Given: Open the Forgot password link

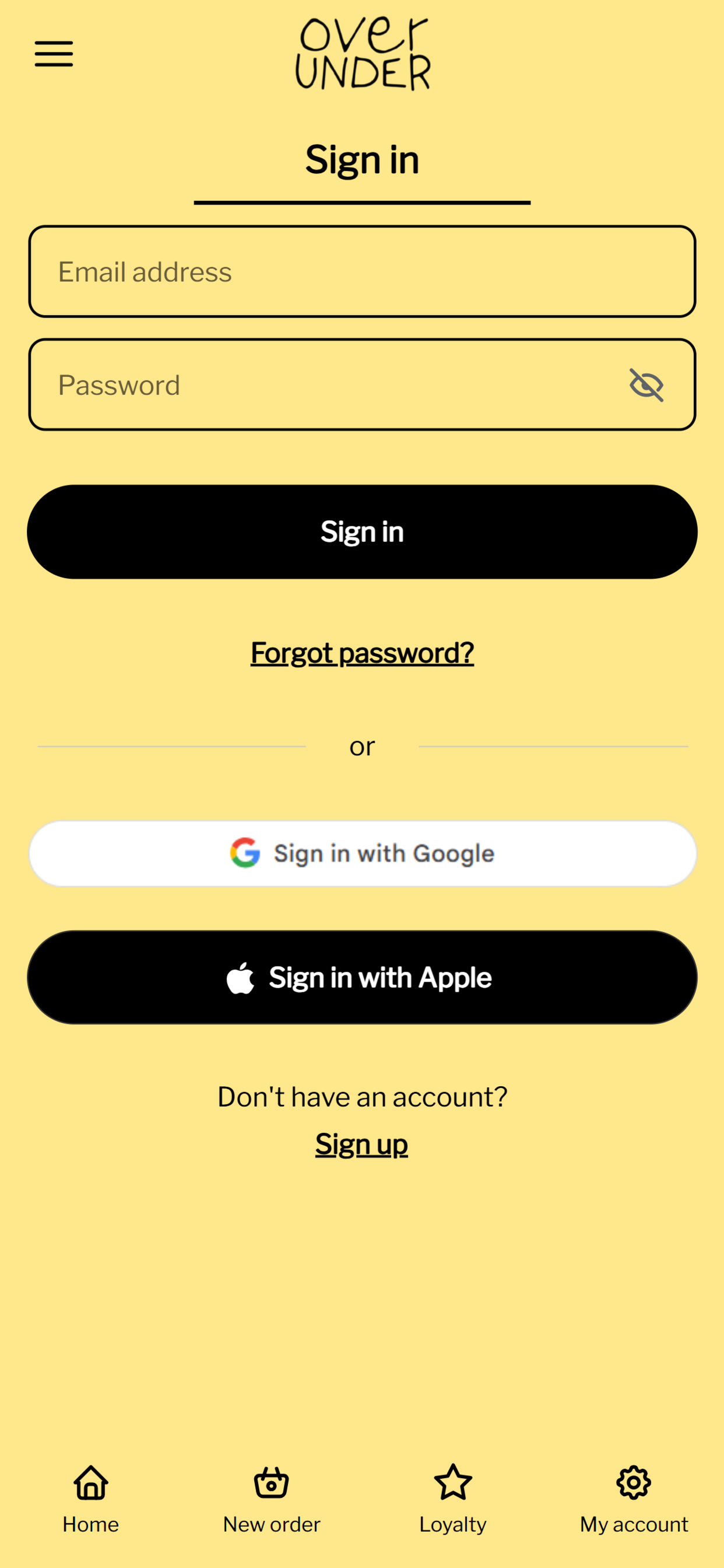Looking at the screenshot, I should pos(362,653).
